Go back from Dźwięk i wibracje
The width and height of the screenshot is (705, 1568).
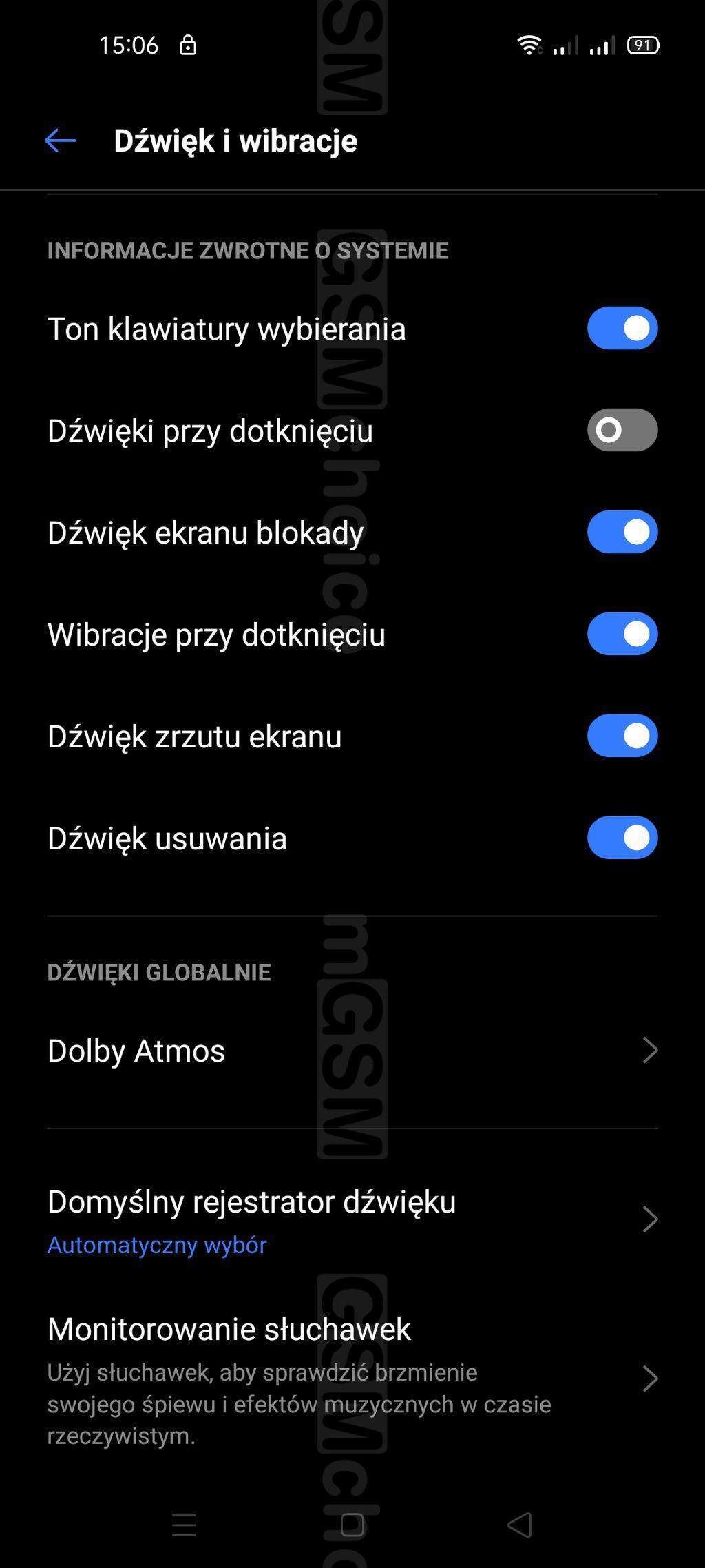point(61,141)
